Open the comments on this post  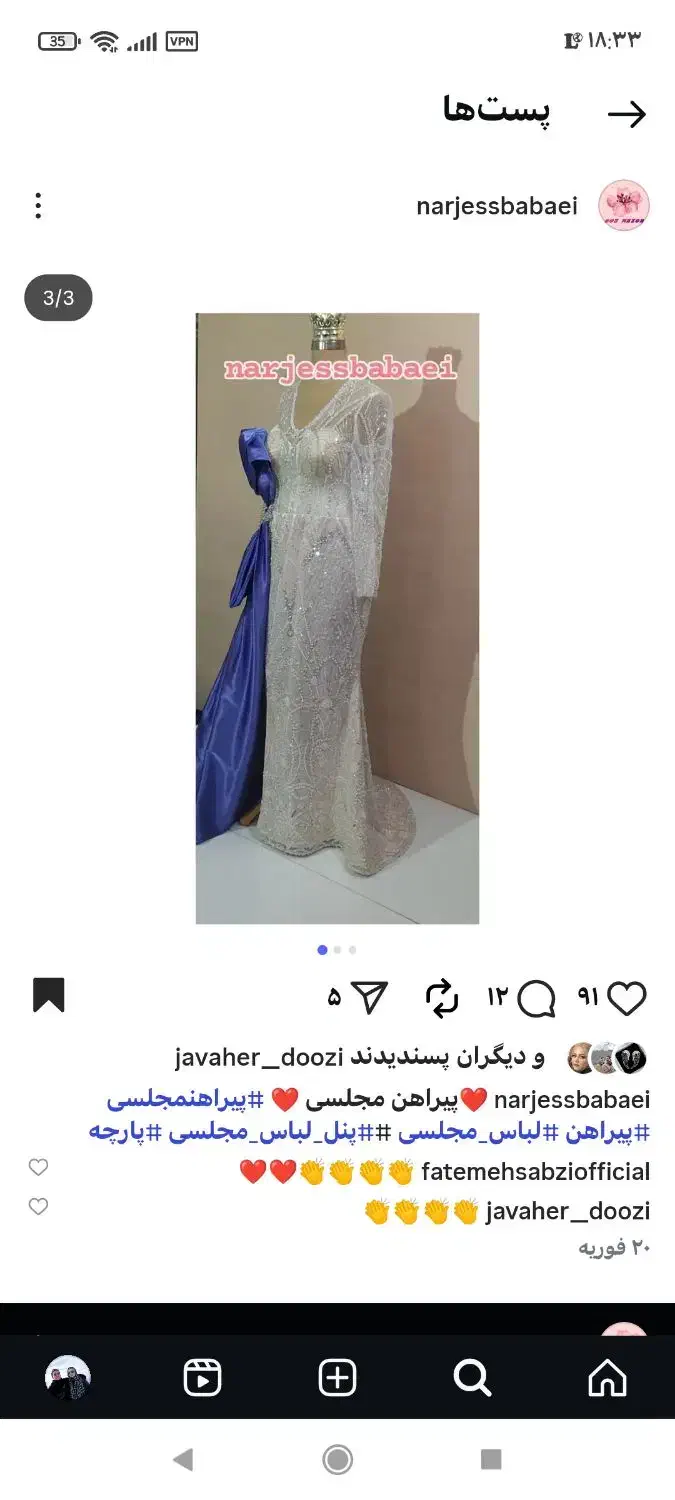point(537,998)
